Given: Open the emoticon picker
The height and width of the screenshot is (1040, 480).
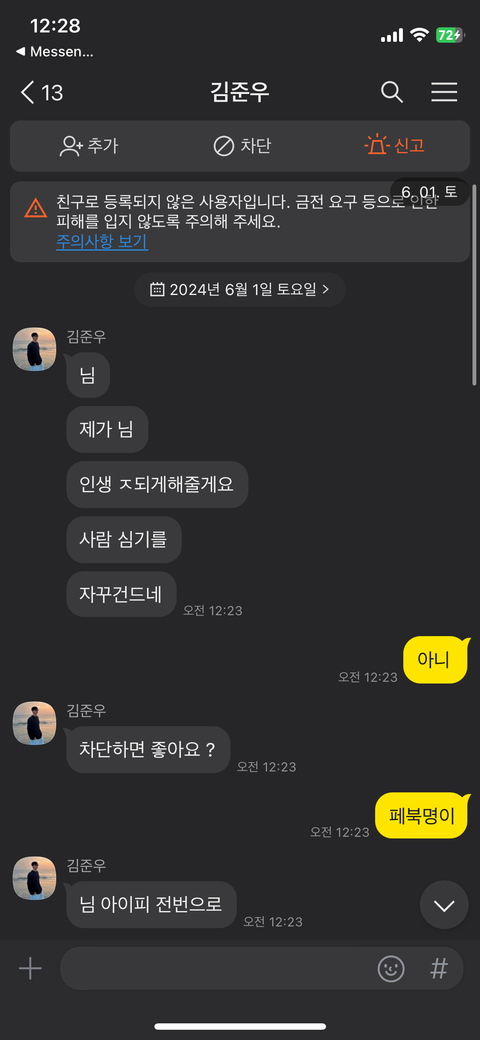Looking at the screenshot, I should 391,969.
